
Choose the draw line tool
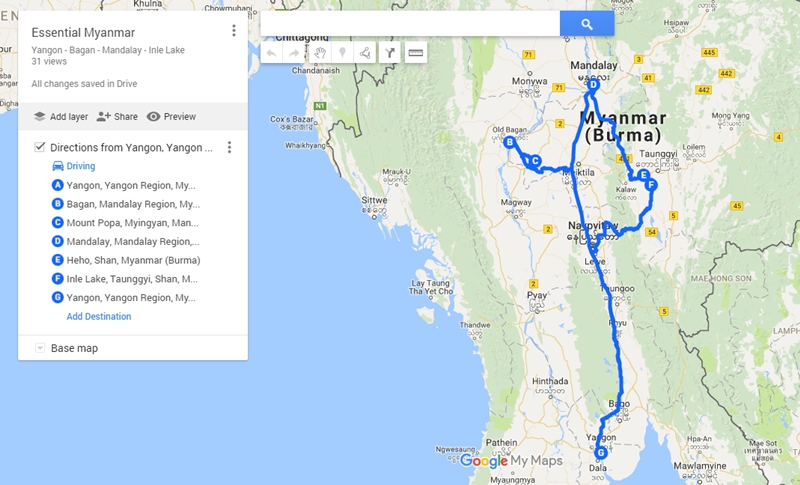click(x=366, y=53)
